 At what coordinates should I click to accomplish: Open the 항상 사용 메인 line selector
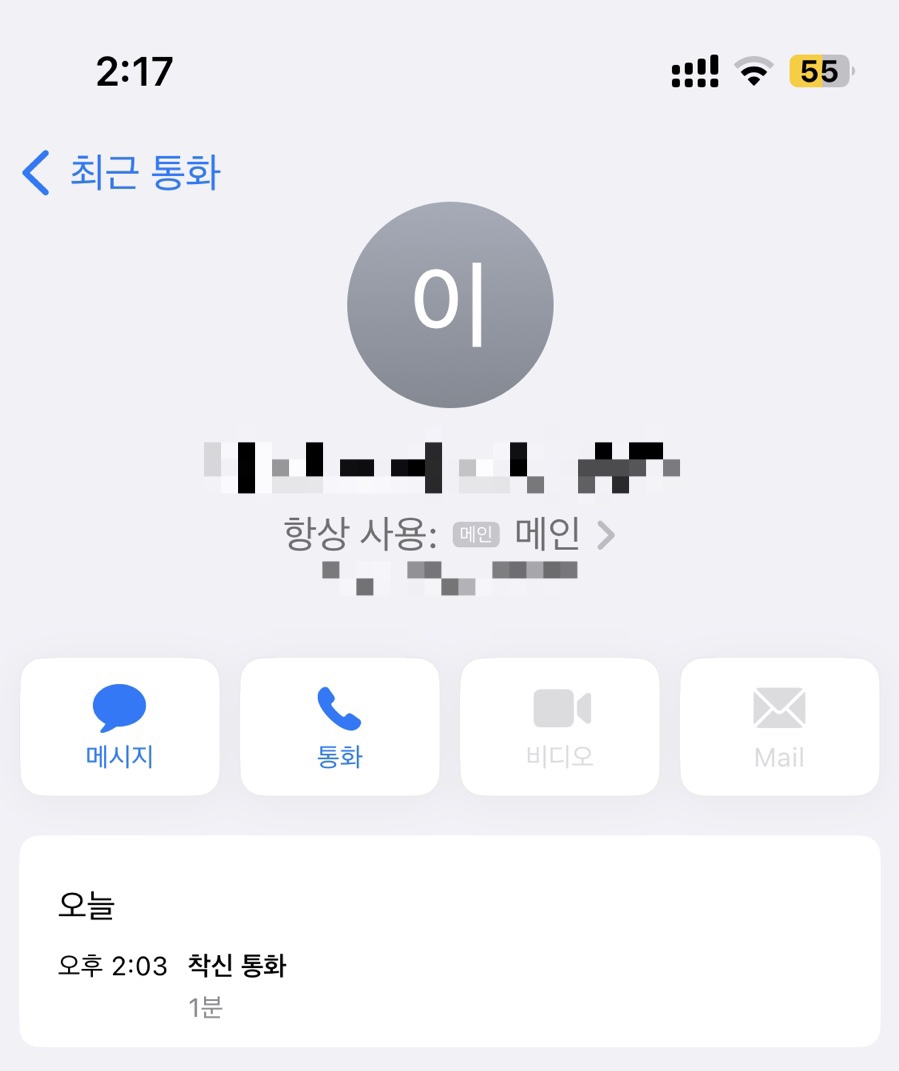click(x=450, y=536)
